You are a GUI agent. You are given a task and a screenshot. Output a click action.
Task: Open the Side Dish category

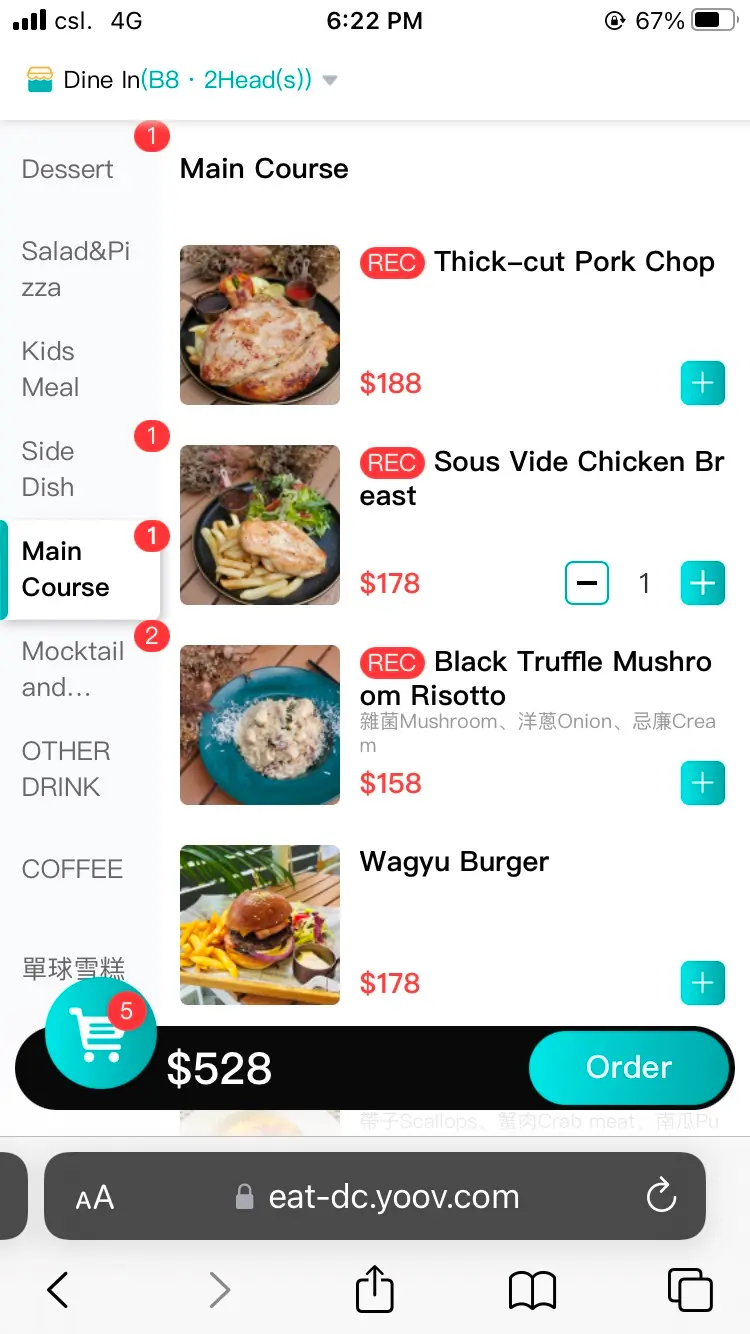point(48,469)
